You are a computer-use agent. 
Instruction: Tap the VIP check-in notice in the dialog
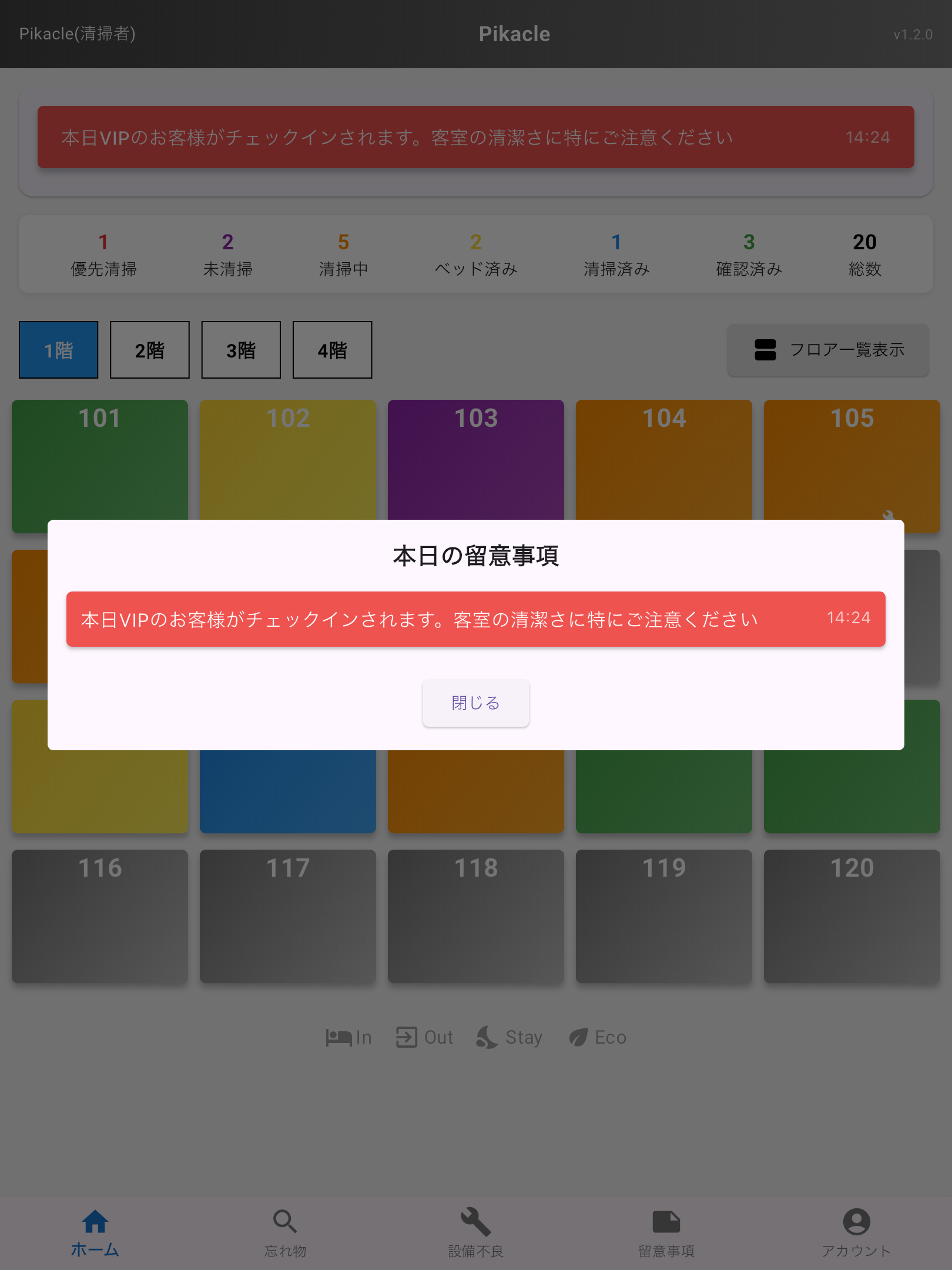475,619
